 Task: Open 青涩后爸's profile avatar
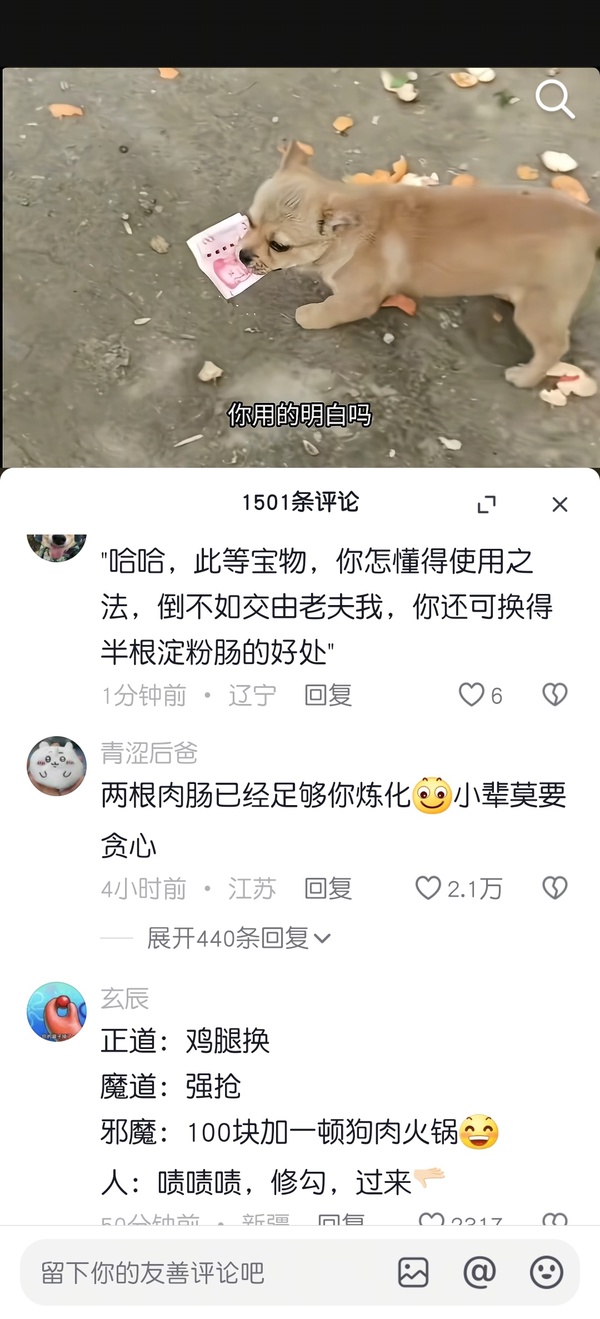pyautogui.click(x=56, y=766)
